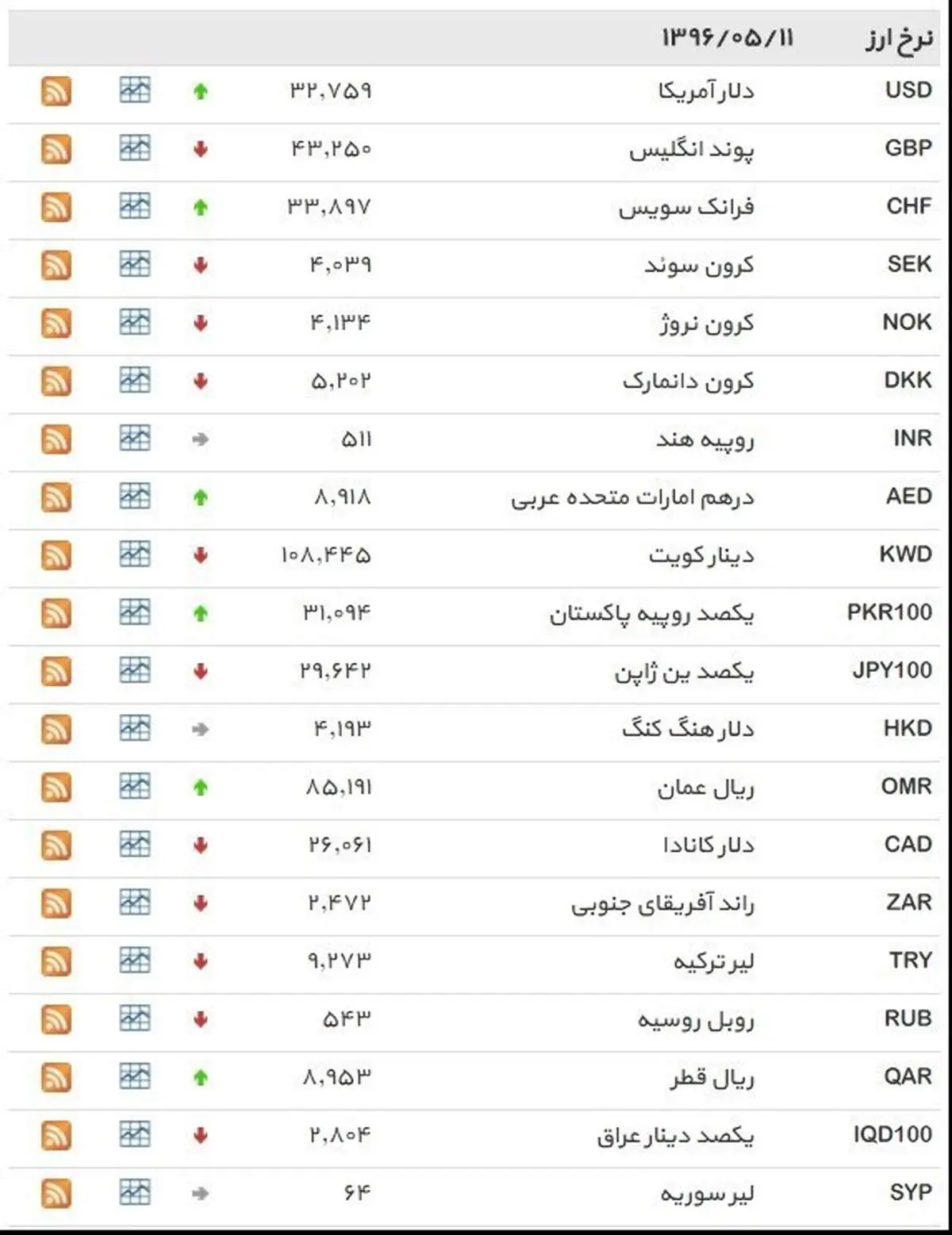This screenshot has height=1235, width=952.
Task: Open the RSS feed for JPY100
Action: point(56,671)
